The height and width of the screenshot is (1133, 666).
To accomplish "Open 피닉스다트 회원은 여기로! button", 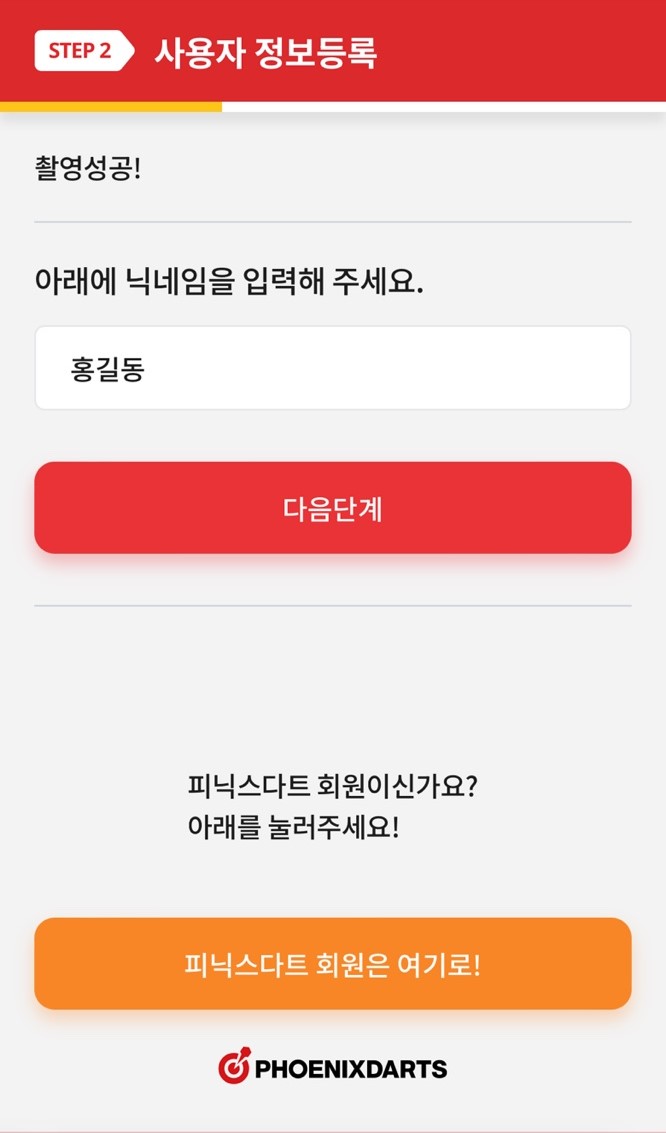I will click(332, 964).
